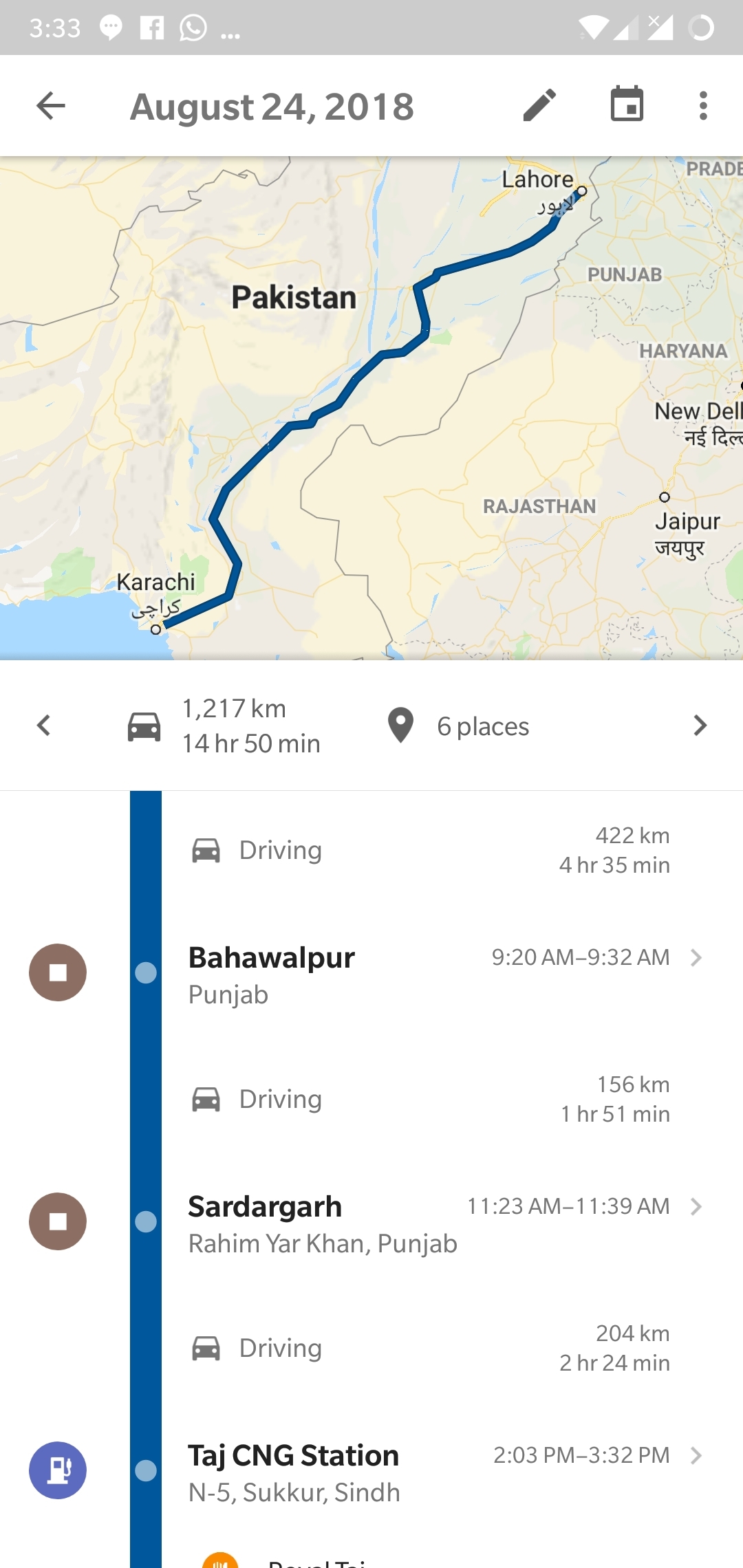743x1568 pixels.
Task: Open the Sardargarh stop details
Action: [371, 1223]
